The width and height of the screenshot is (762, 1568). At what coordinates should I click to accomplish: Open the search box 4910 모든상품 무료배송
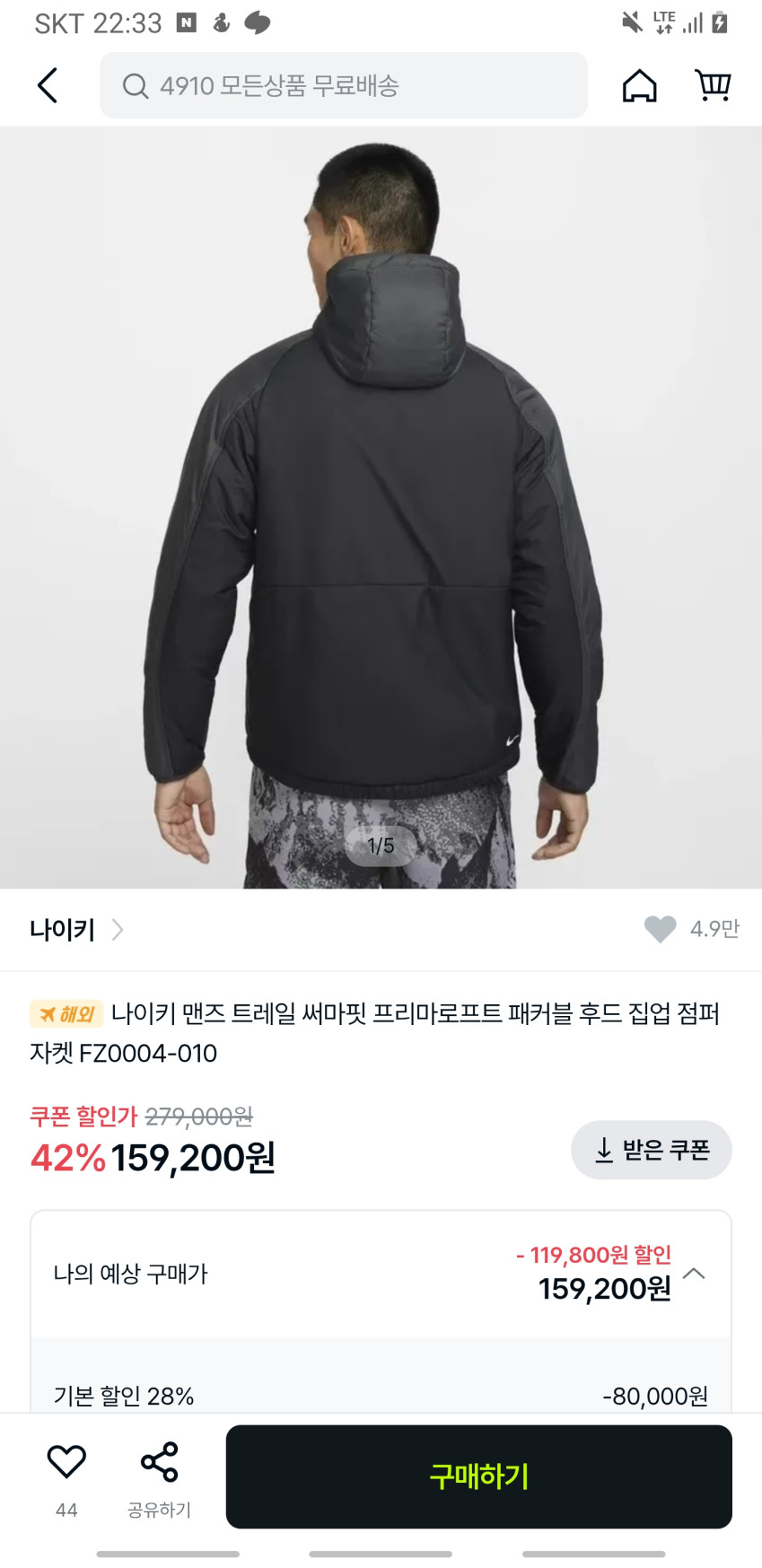tap(343, 86)
